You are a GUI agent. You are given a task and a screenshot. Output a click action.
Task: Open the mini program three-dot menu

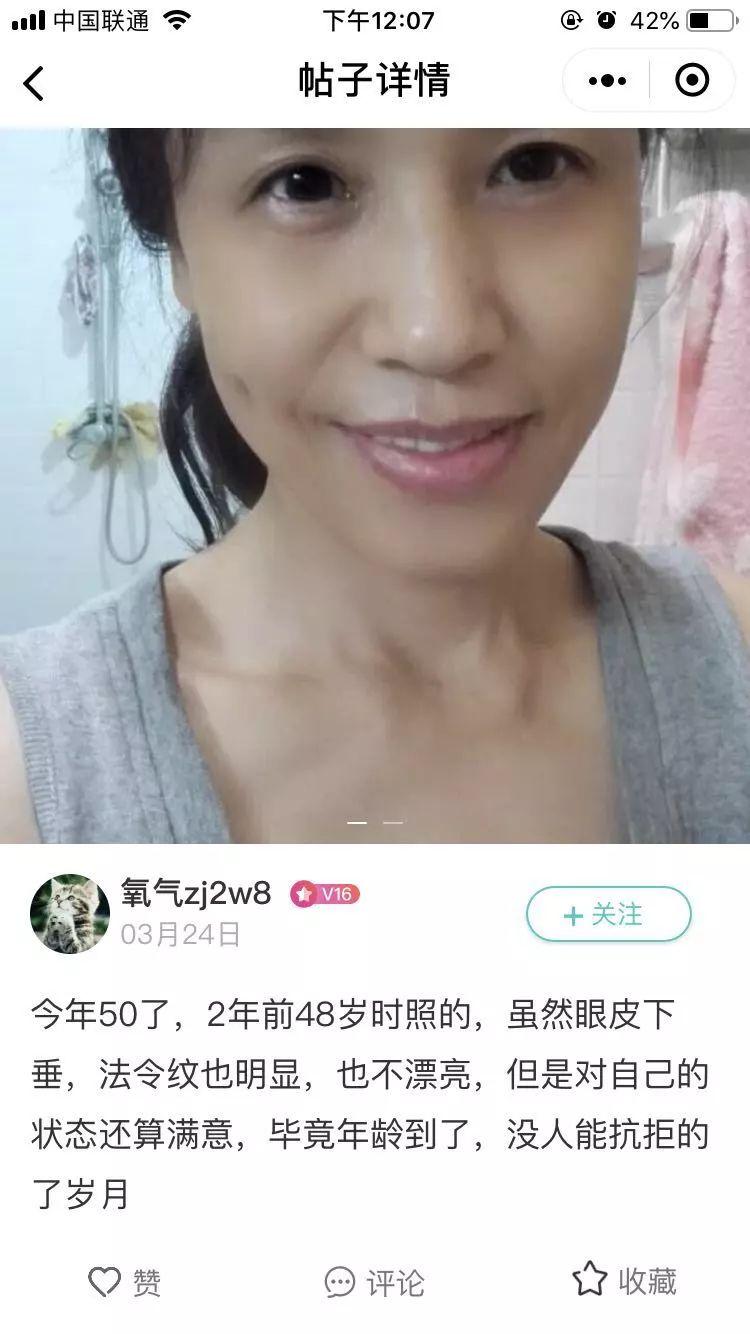pyautogui.click(x=607, y=81)
